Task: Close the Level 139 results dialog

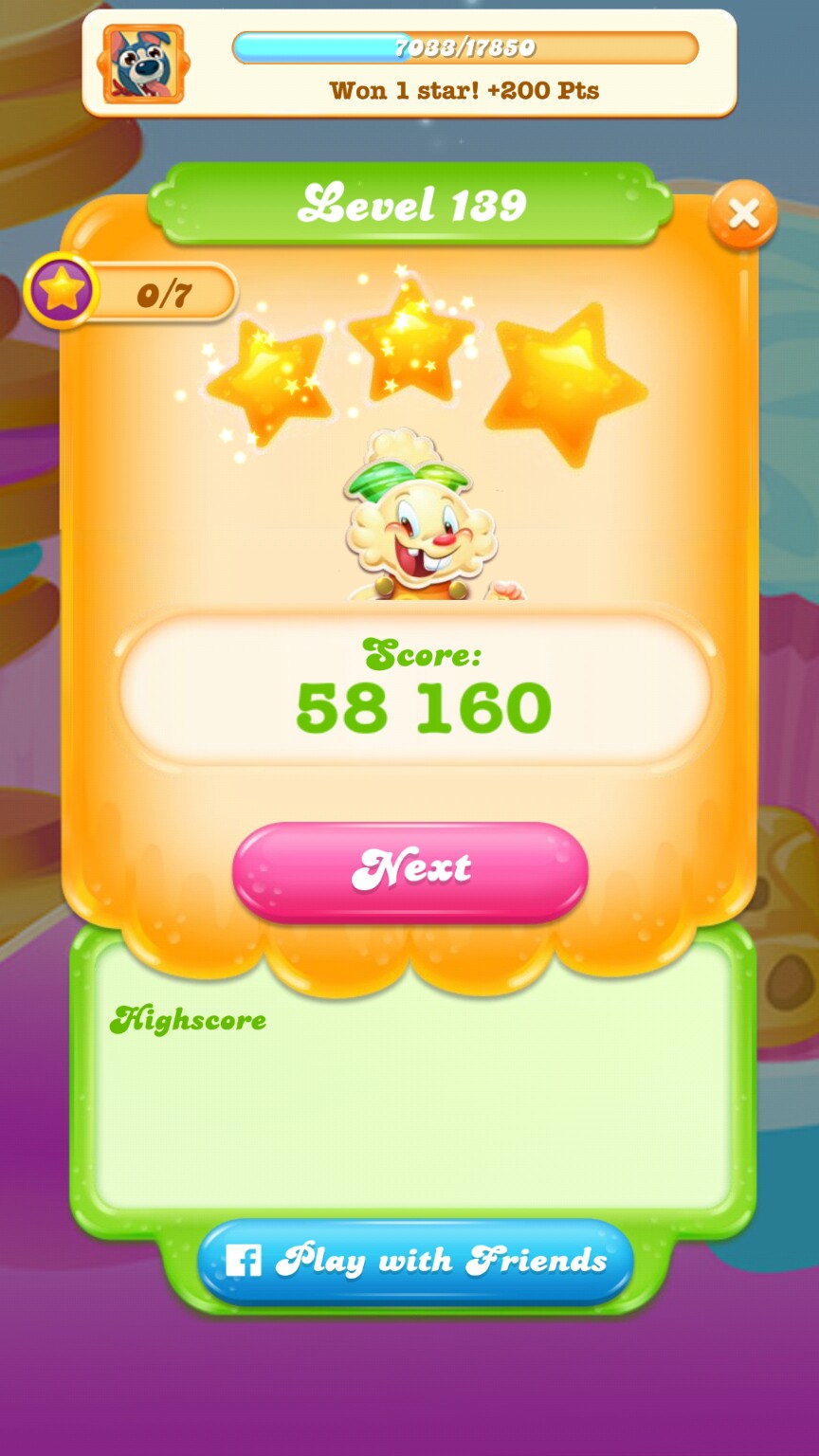Action: [742, 215]
